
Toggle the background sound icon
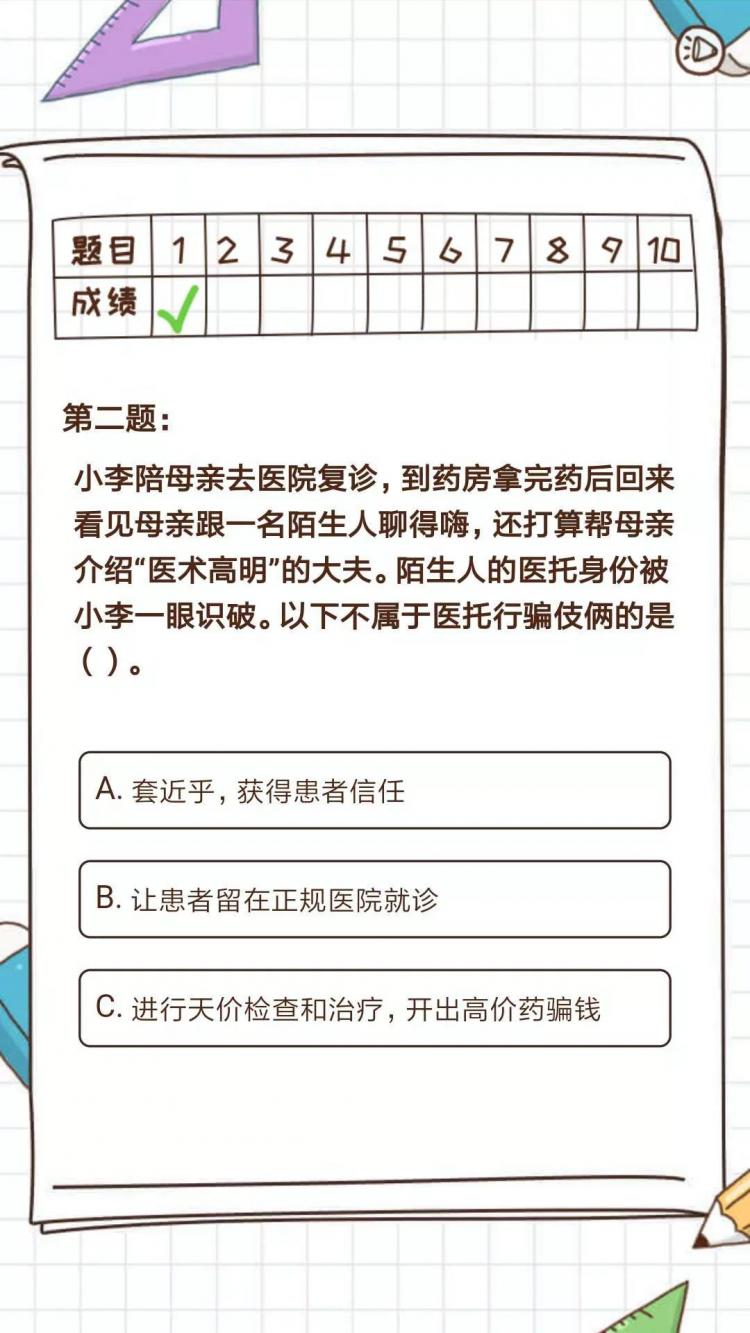tap(700, 48)
